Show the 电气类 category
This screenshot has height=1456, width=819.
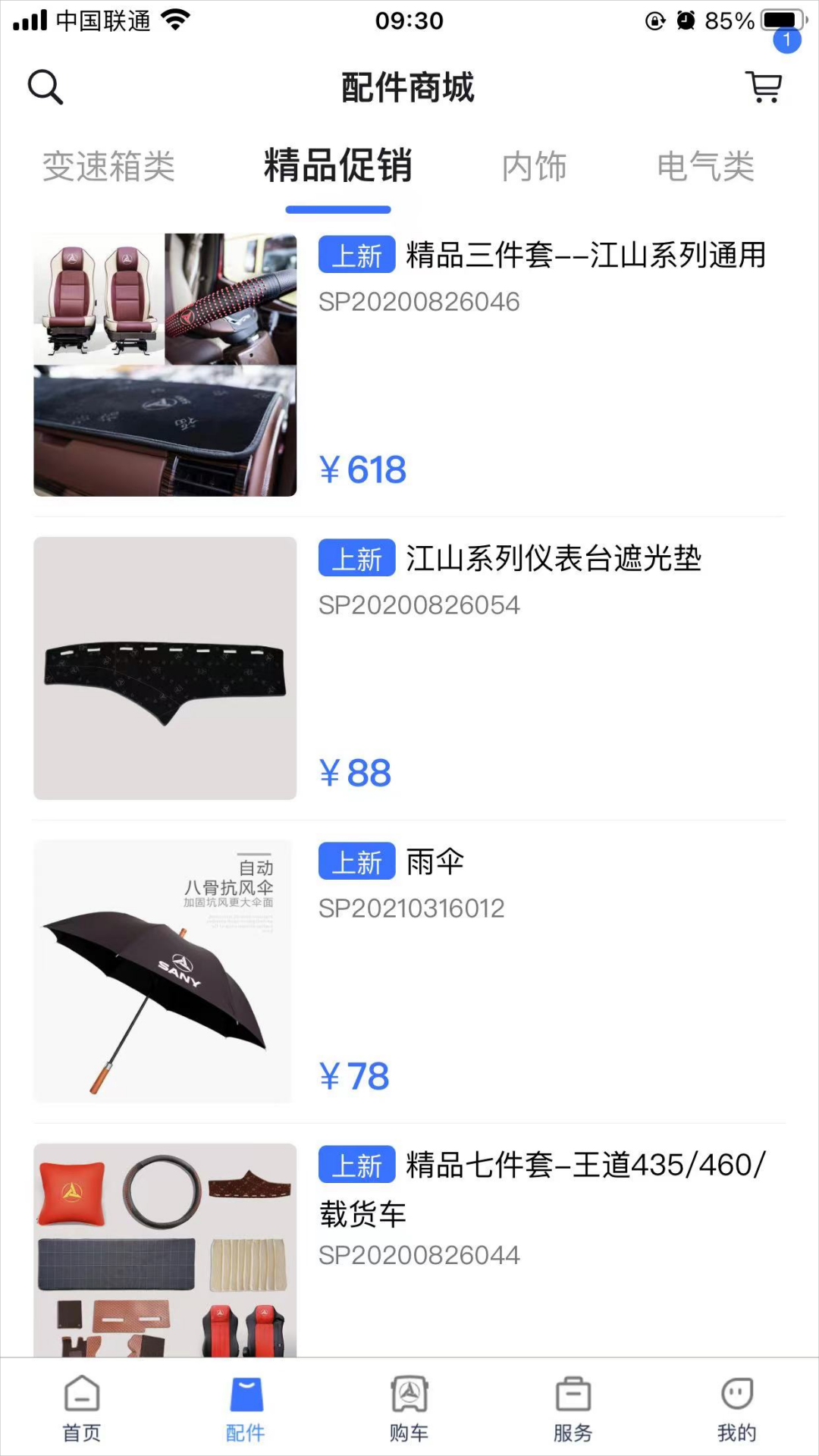point(705,167)
